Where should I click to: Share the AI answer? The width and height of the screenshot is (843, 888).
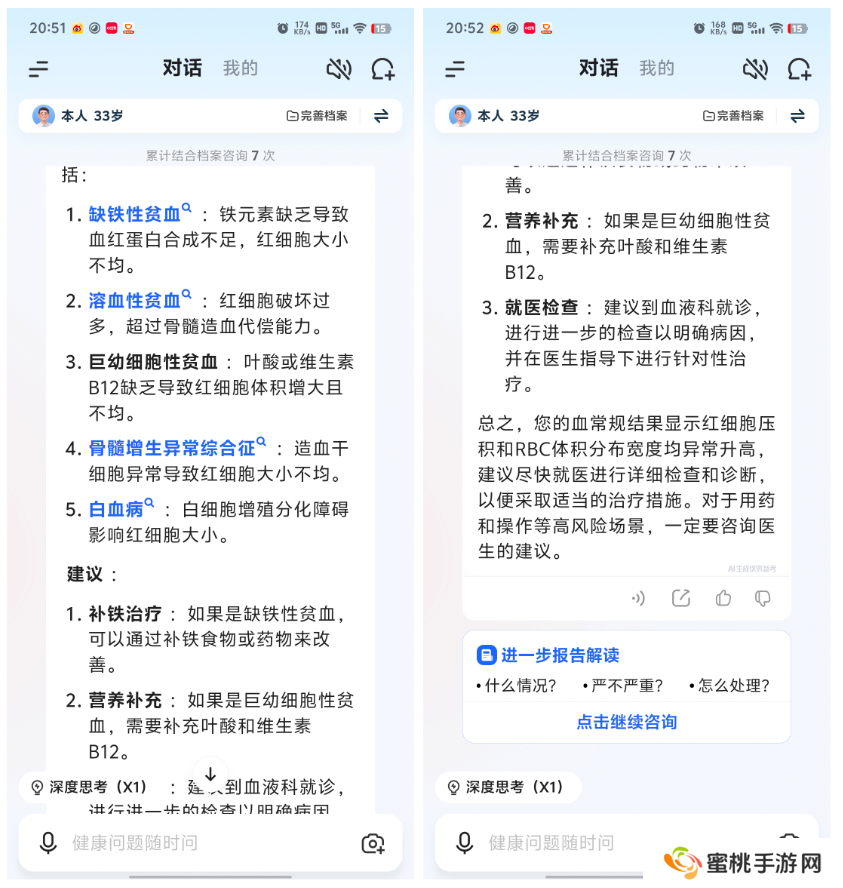point(681,598)
